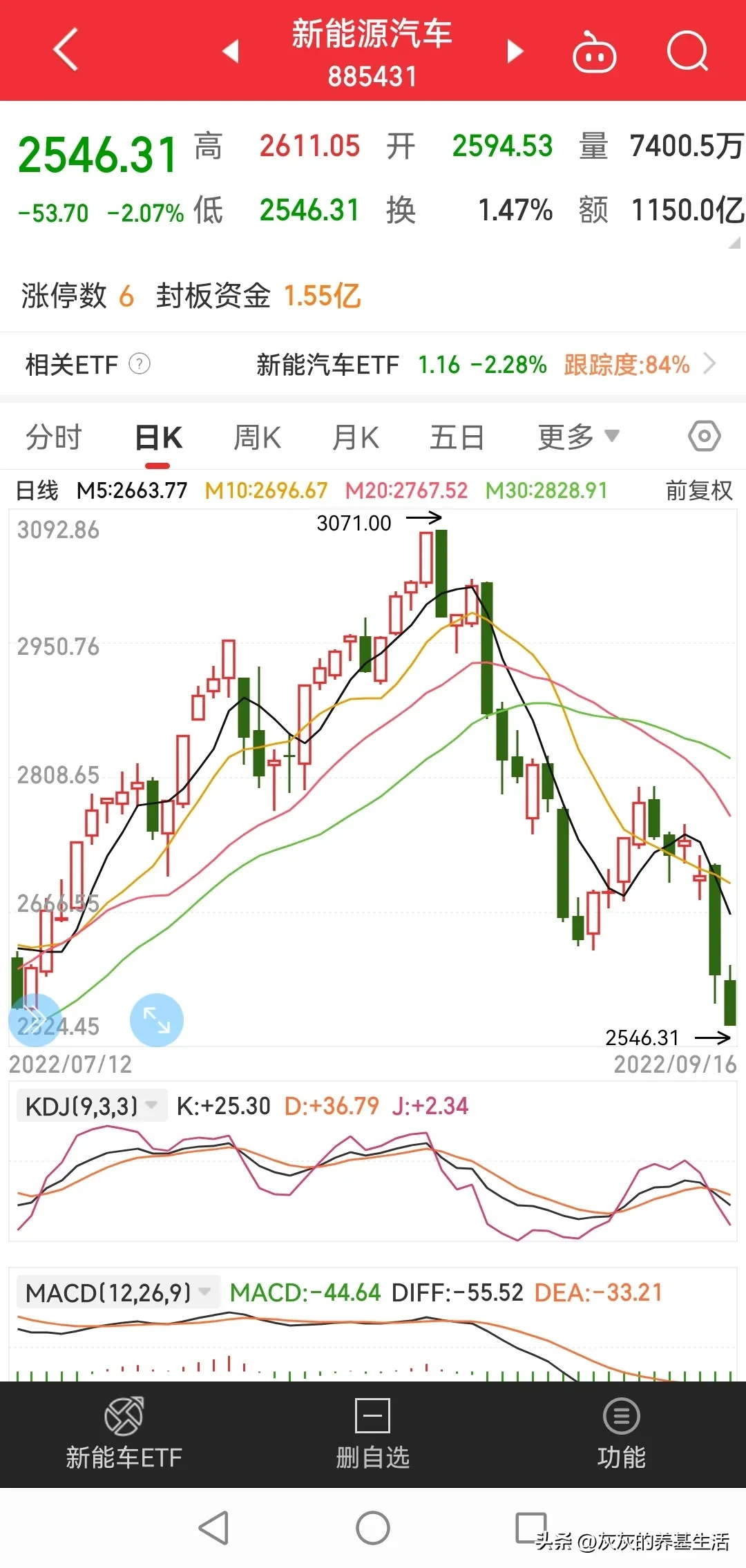The width and height of the screenshot is (746, 1568).
Task: Open the MACD(12,26,9) indicator dropdown
Action: click(118, 1292)
